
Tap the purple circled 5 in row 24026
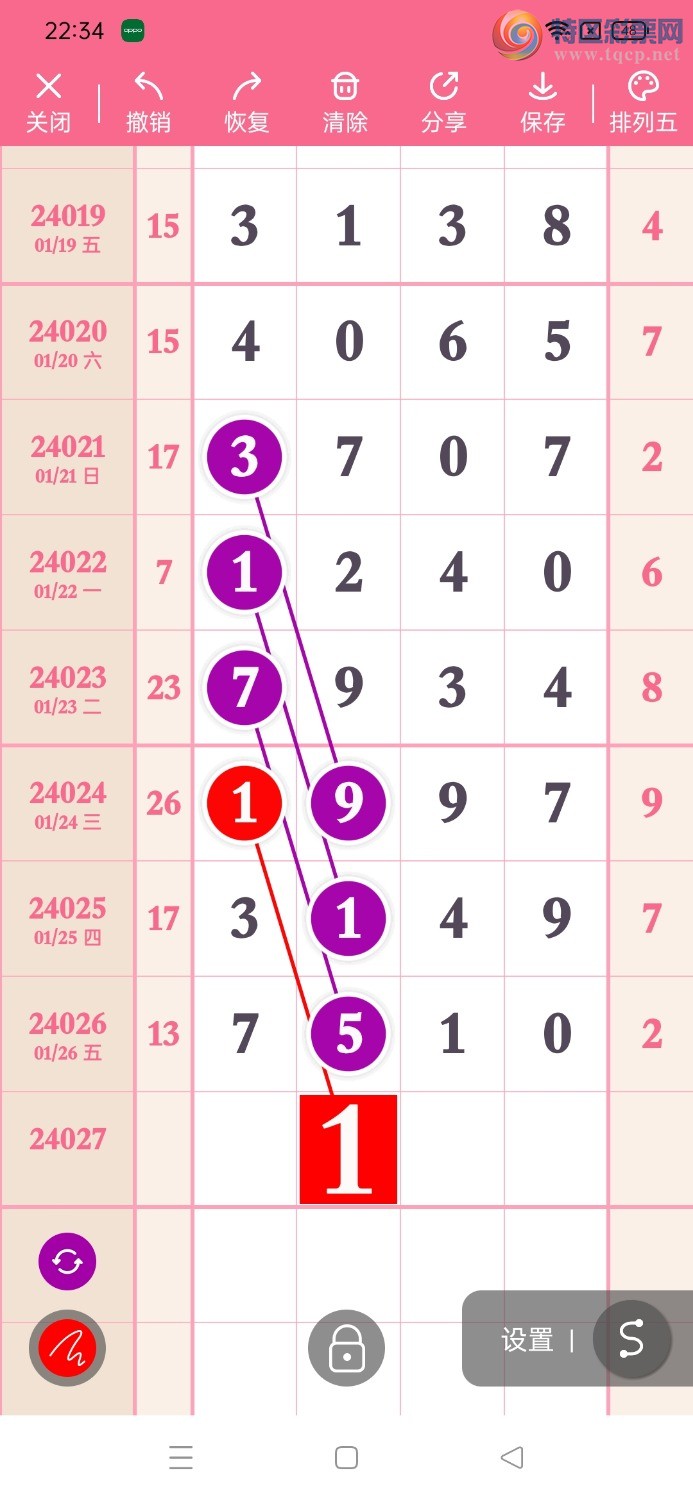point(348,1034)
